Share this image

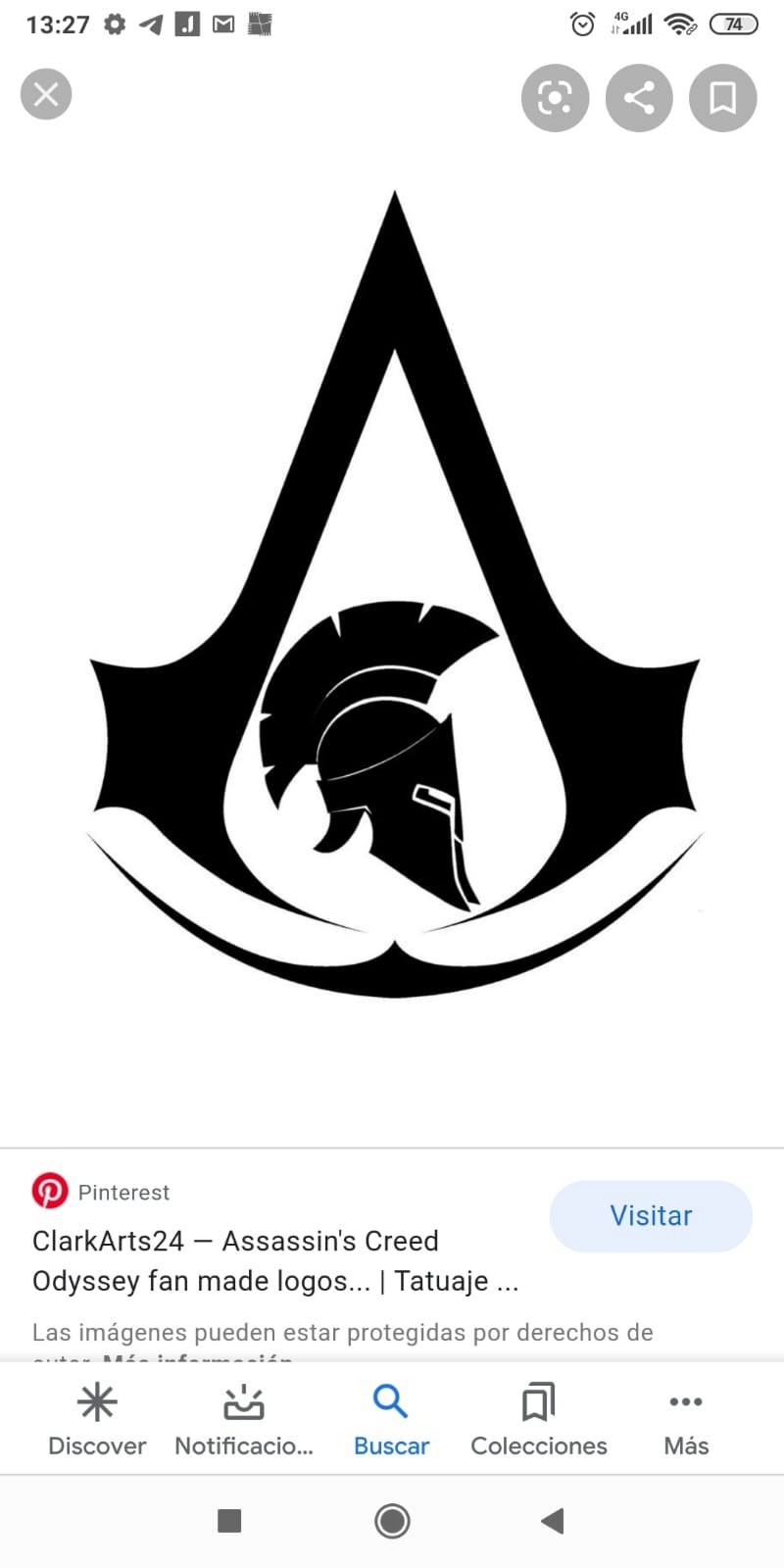(639, 97)
